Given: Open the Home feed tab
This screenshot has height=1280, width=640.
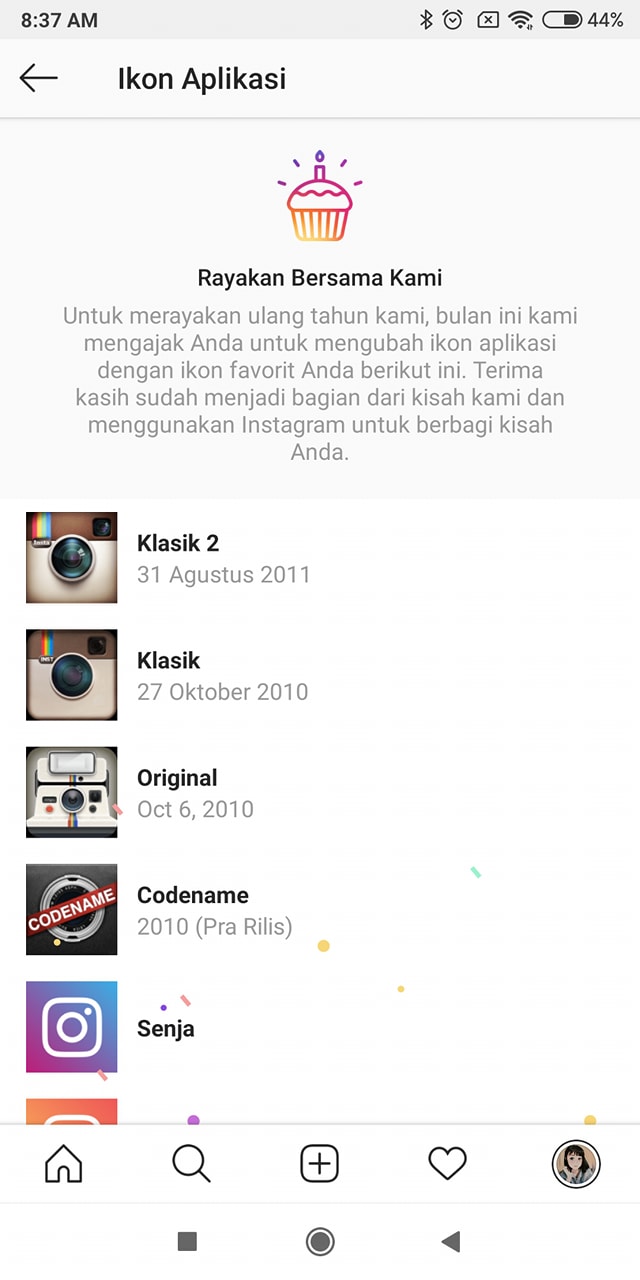Looking at the screenshot, I should click(64, 1164).
